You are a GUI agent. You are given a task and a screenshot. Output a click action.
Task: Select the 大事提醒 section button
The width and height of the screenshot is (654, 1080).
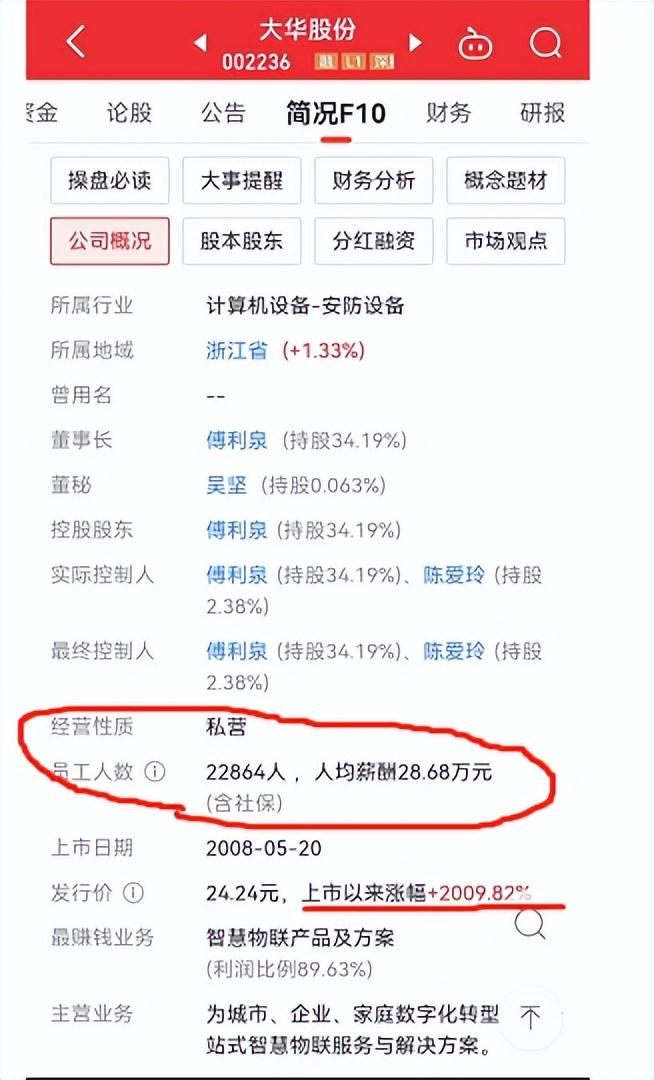[x=241, y=181]
